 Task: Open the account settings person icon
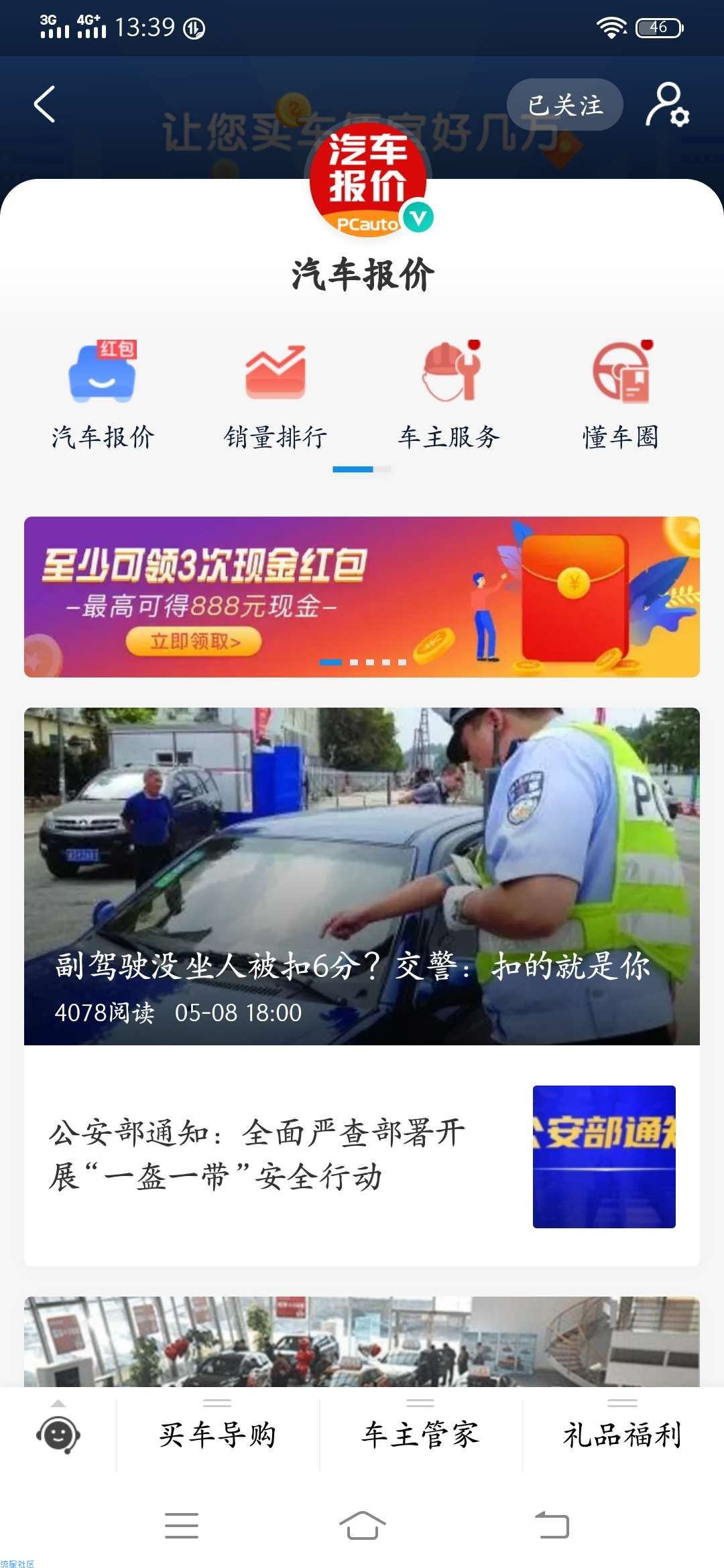tap(667, 105)
